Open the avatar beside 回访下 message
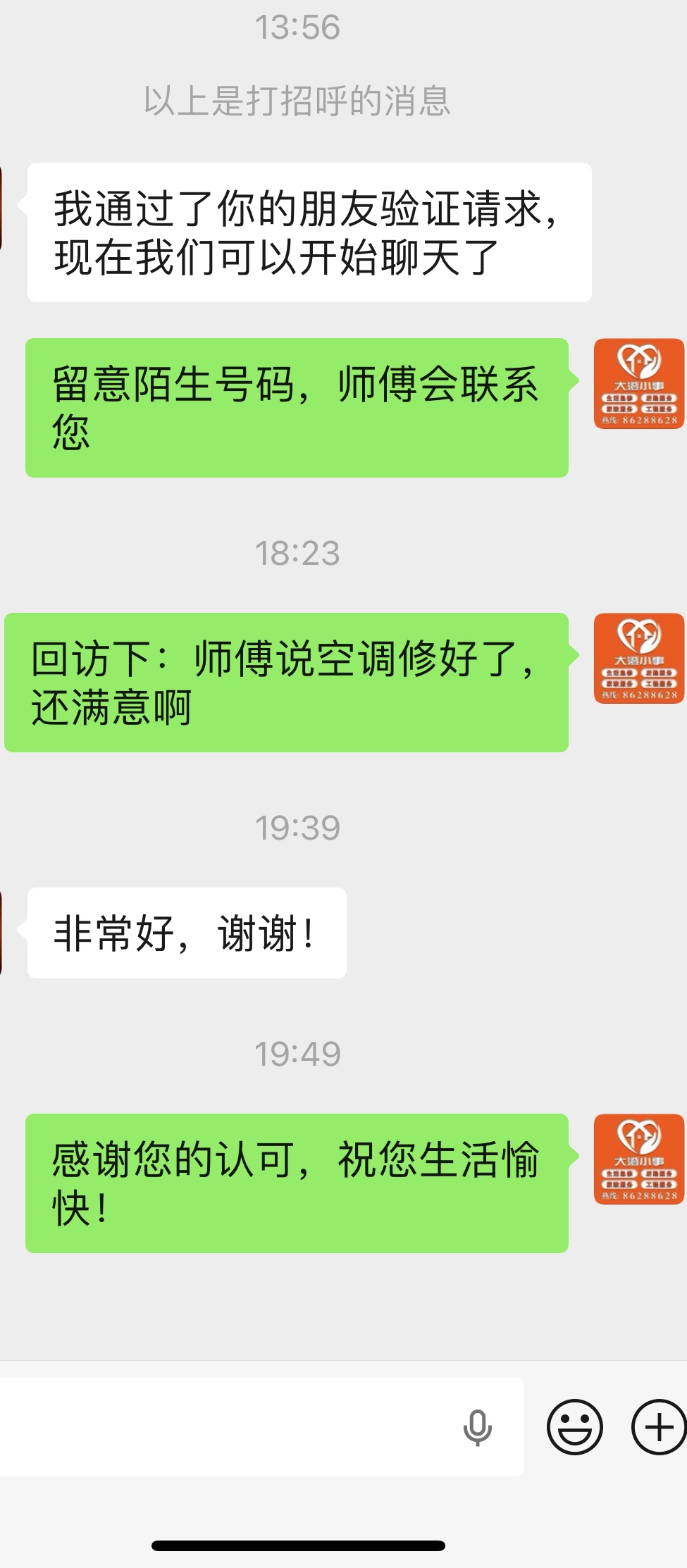Screen dimensions: 687x1568 point(639,659)
